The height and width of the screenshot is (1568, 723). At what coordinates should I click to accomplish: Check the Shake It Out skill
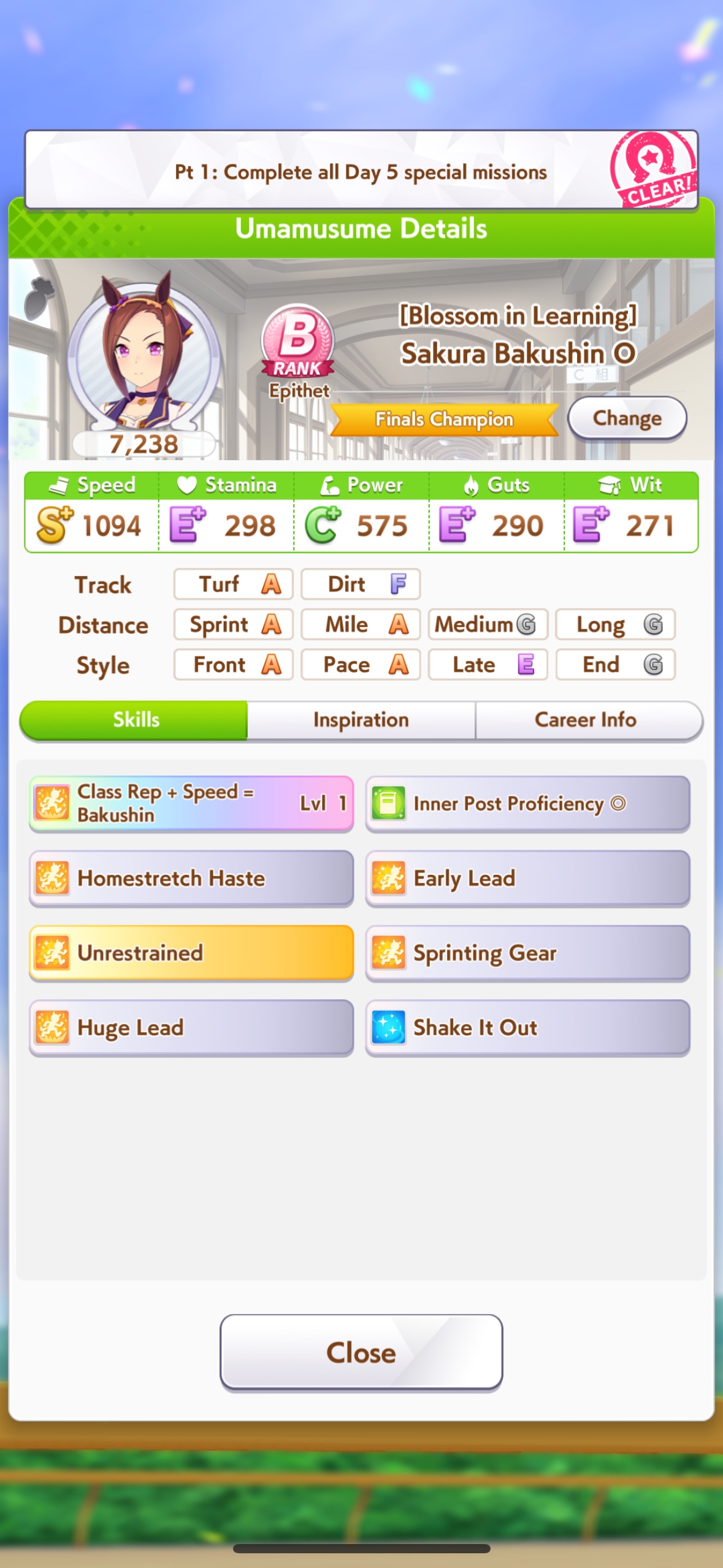(527, 1028)
